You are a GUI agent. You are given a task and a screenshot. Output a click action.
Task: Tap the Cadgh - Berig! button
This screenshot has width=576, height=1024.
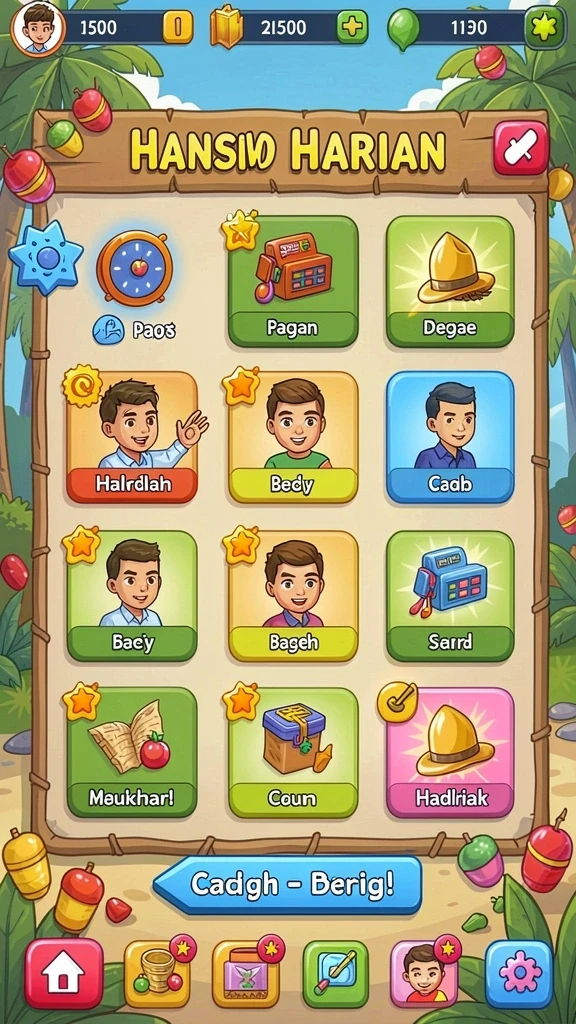pyautogui.click(x=287, y=885)
